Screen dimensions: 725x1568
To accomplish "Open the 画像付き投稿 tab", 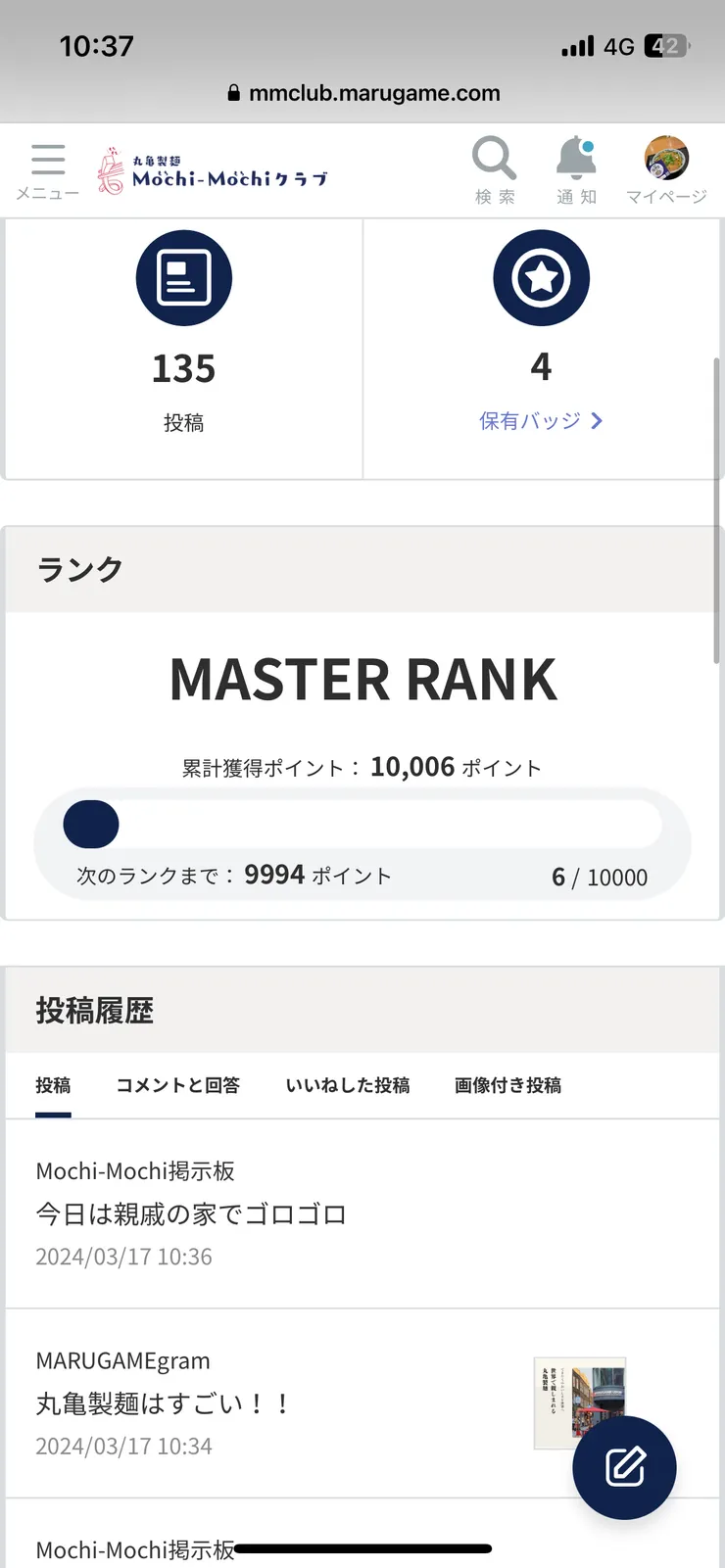I will click(x=507, y=1085).
